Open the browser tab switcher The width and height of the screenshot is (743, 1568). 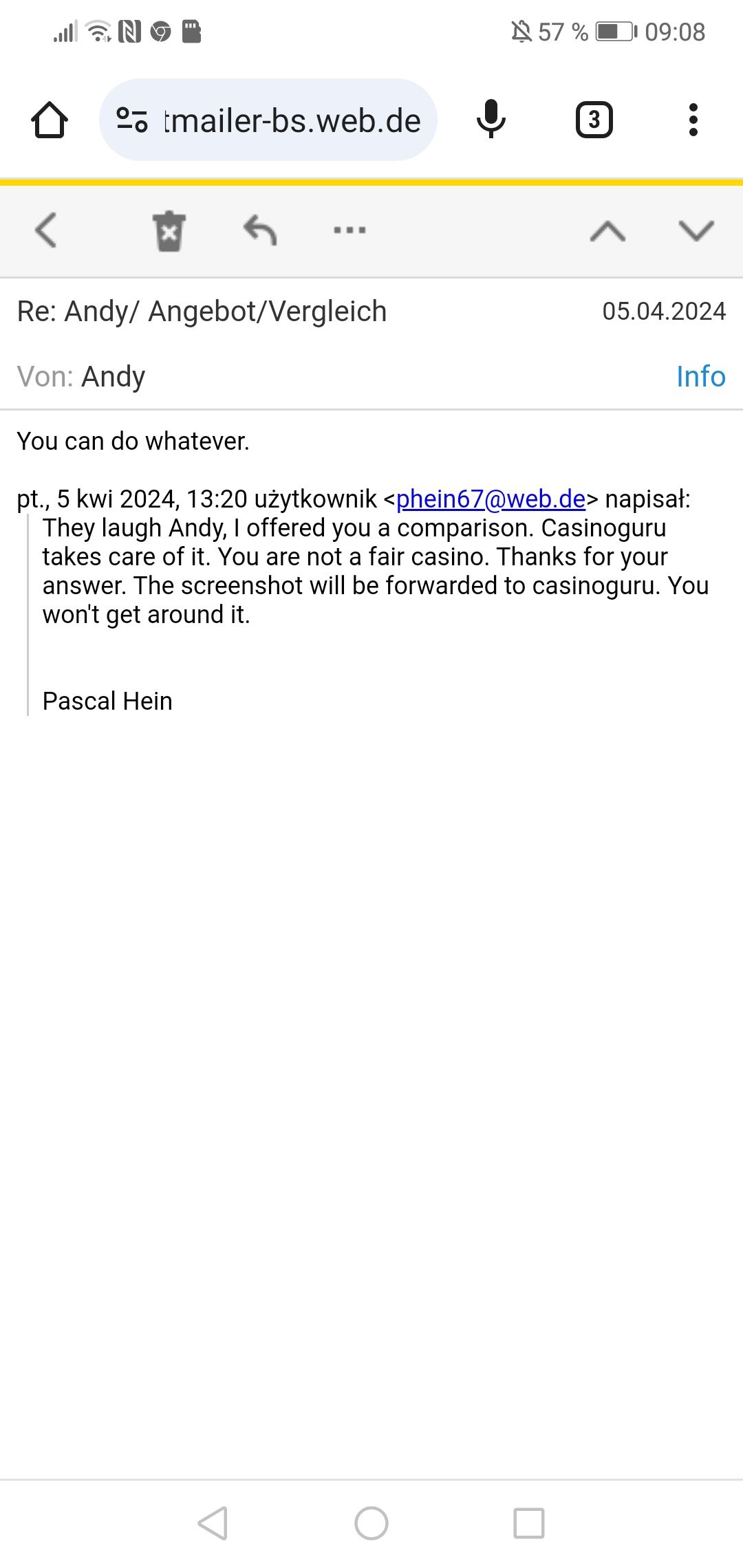pyautogui.click(x=594, y=120)
